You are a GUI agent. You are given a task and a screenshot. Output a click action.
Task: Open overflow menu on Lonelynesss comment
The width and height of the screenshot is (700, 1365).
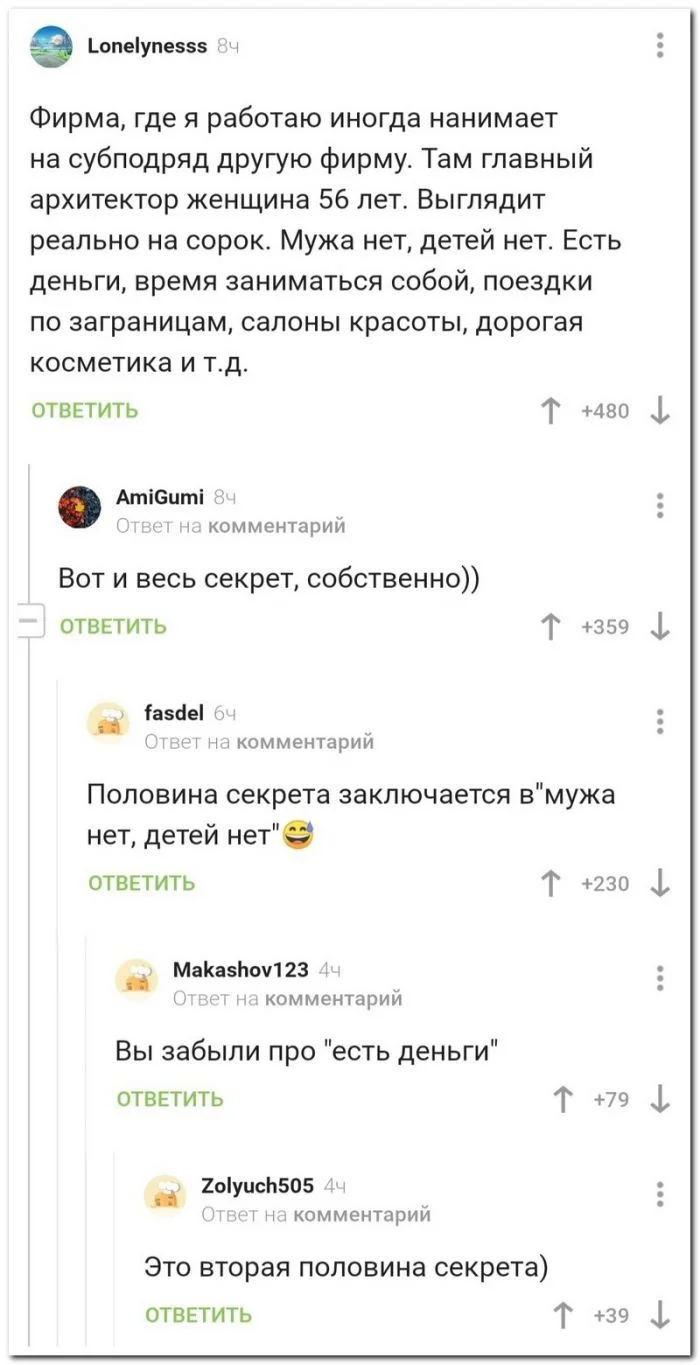point(660,47)
